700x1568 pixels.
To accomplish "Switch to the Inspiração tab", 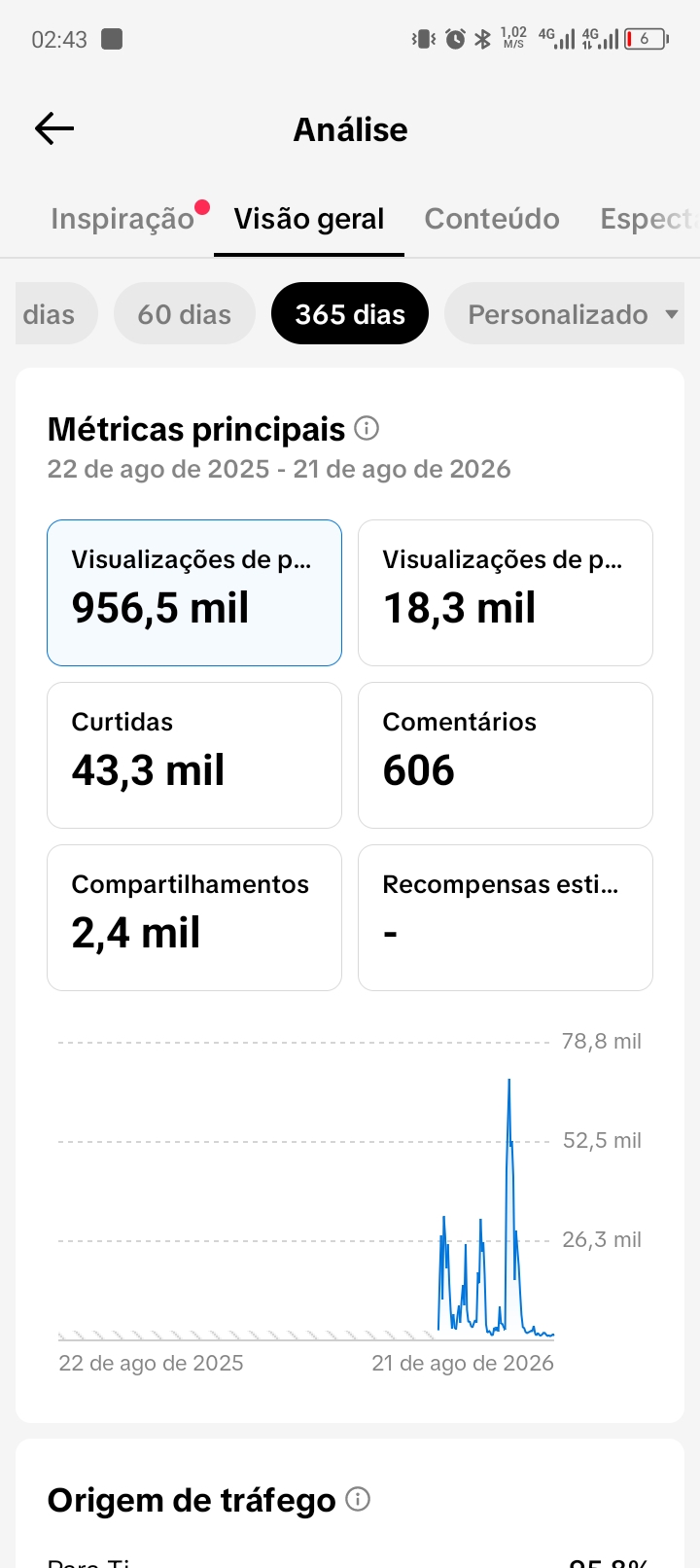I will pyautogui.click(x=122, y=219).
